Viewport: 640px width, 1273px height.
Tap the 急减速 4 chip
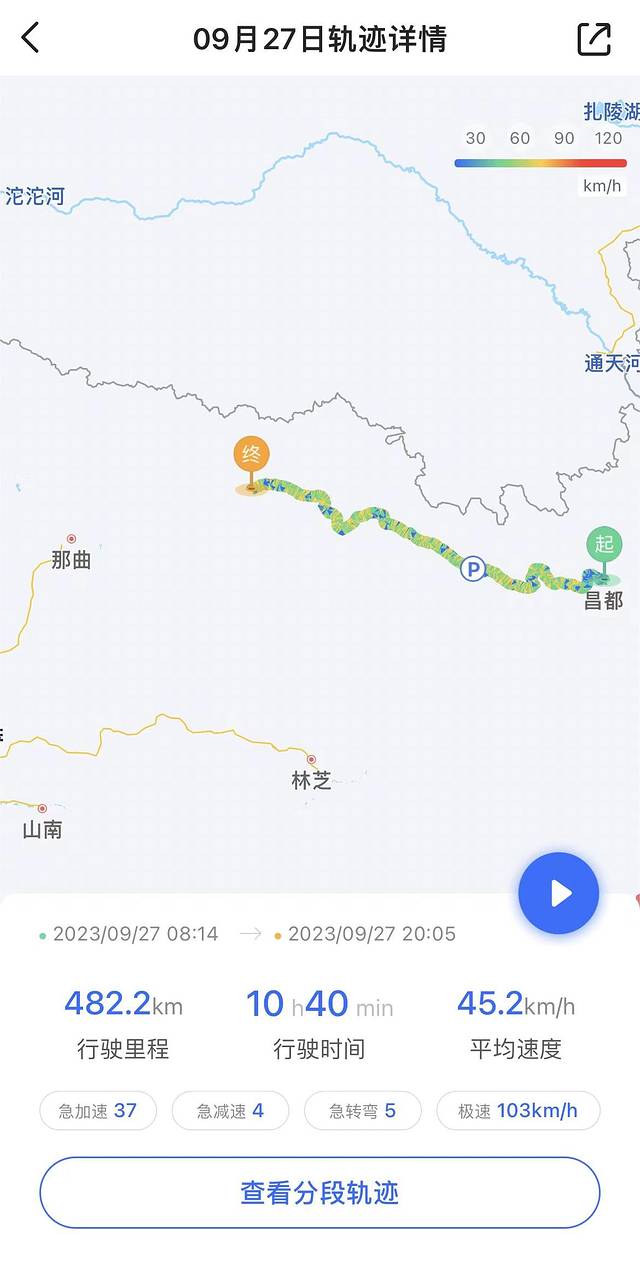230,1110
